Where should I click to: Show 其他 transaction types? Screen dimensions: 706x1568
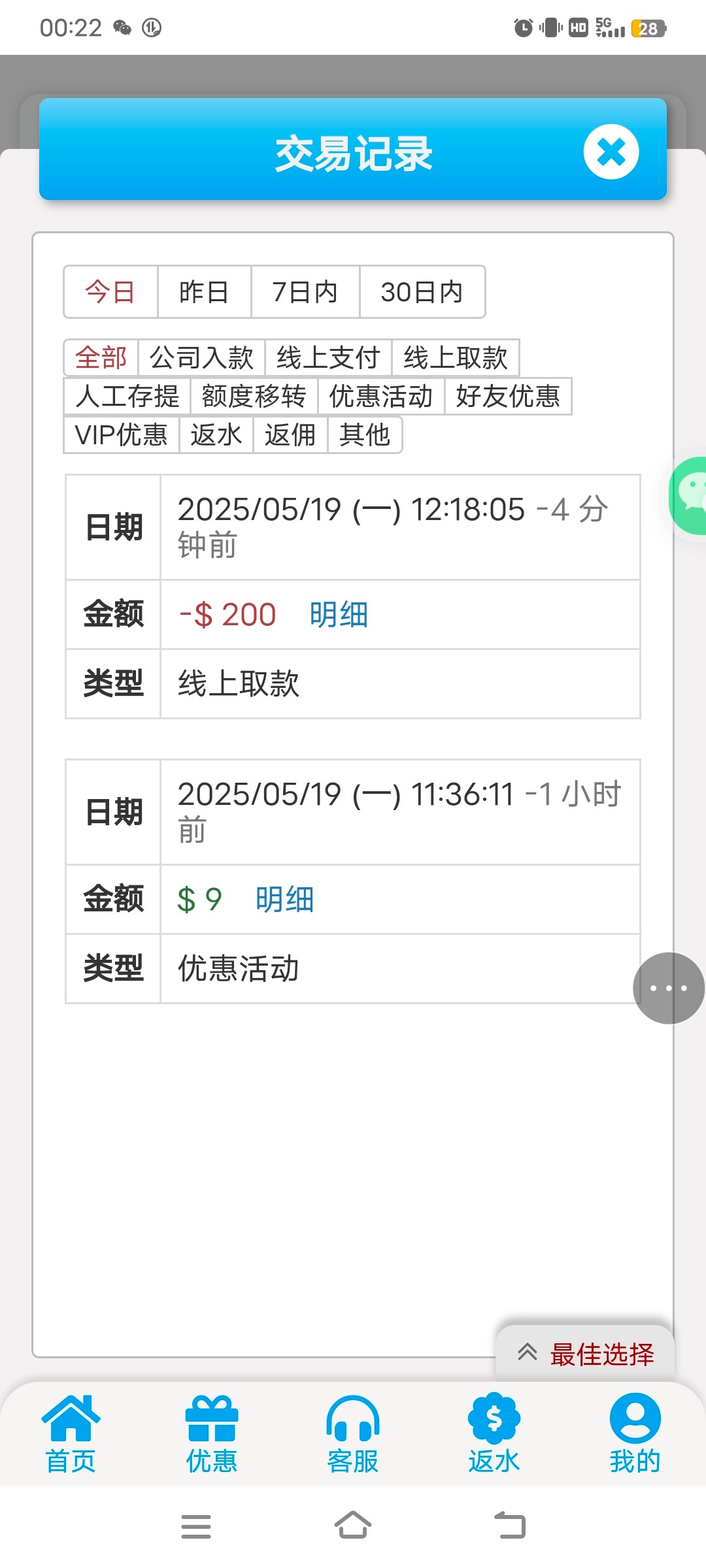coord(365,434)
